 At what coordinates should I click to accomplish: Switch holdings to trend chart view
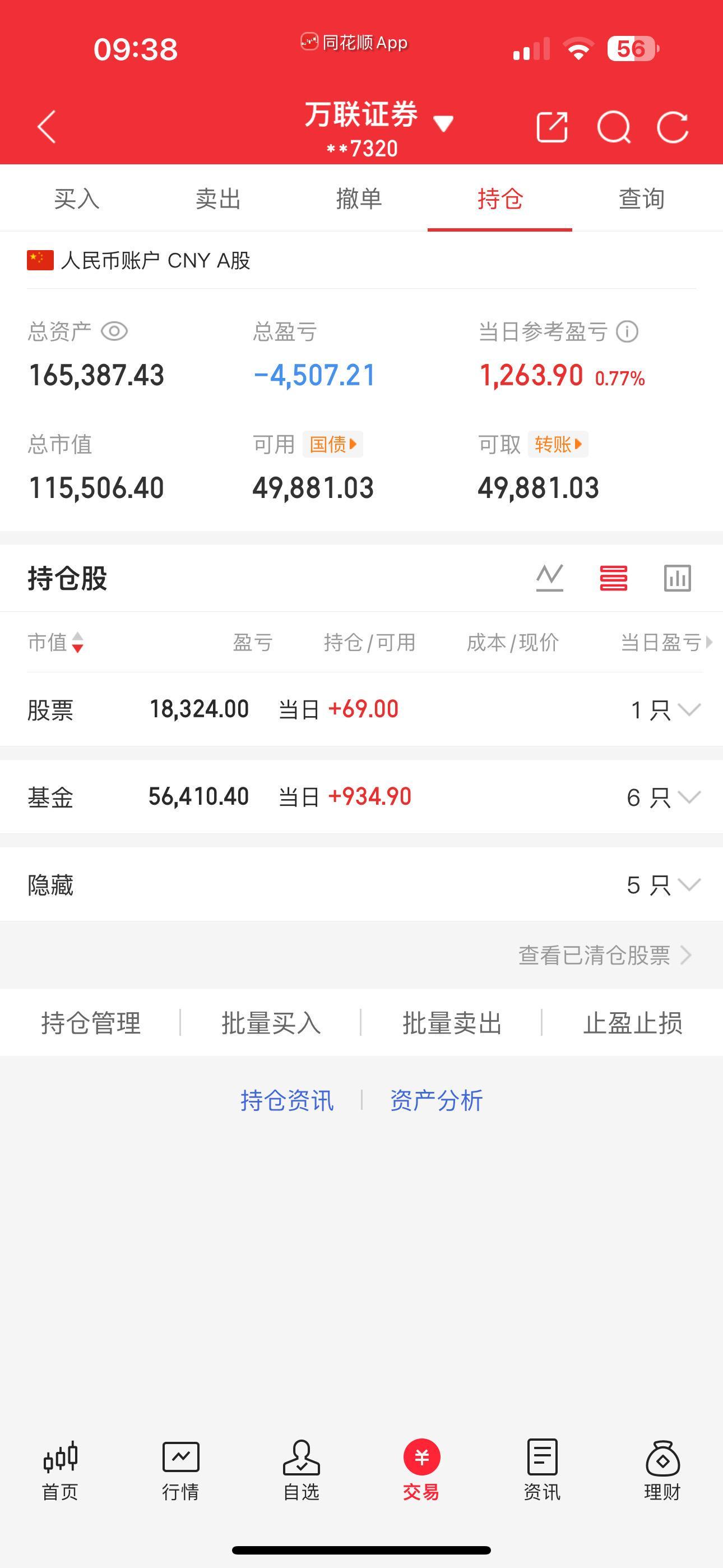pos(550,578)
